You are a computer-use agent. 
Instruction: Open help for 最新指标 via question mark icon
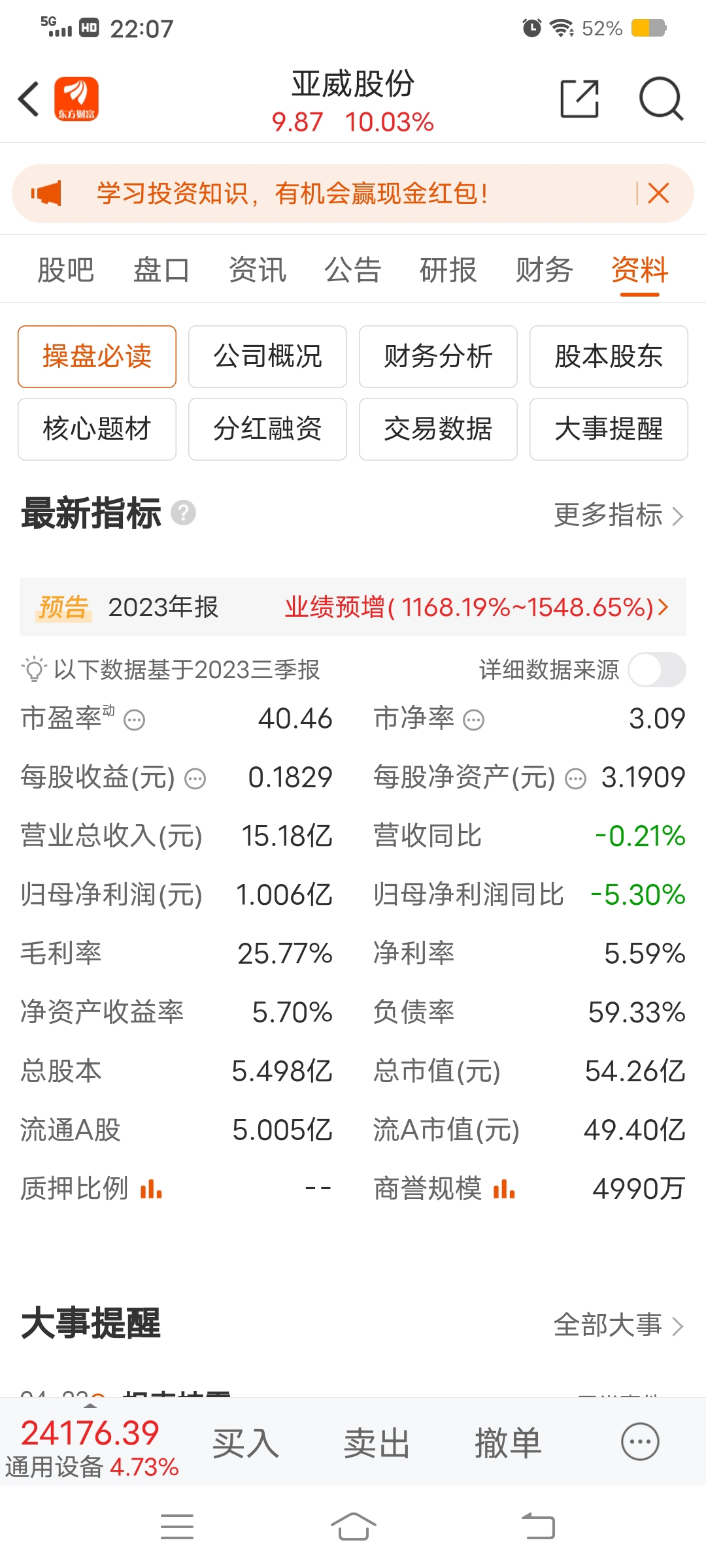point(184,514)
